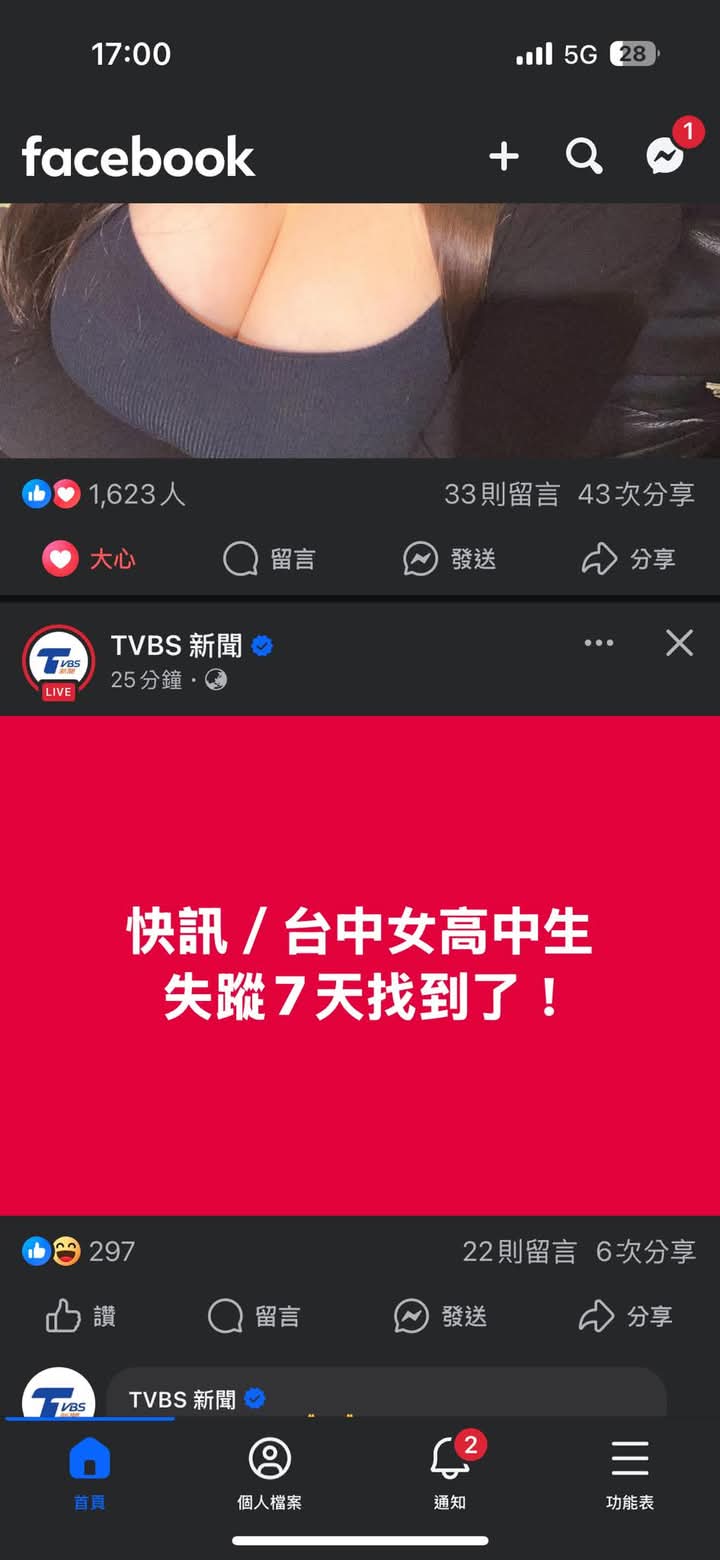The height and width of the screenshot is (1560, 720).
Task: Hide the TVBS 新聞 post
Action: tap(680, 643)
